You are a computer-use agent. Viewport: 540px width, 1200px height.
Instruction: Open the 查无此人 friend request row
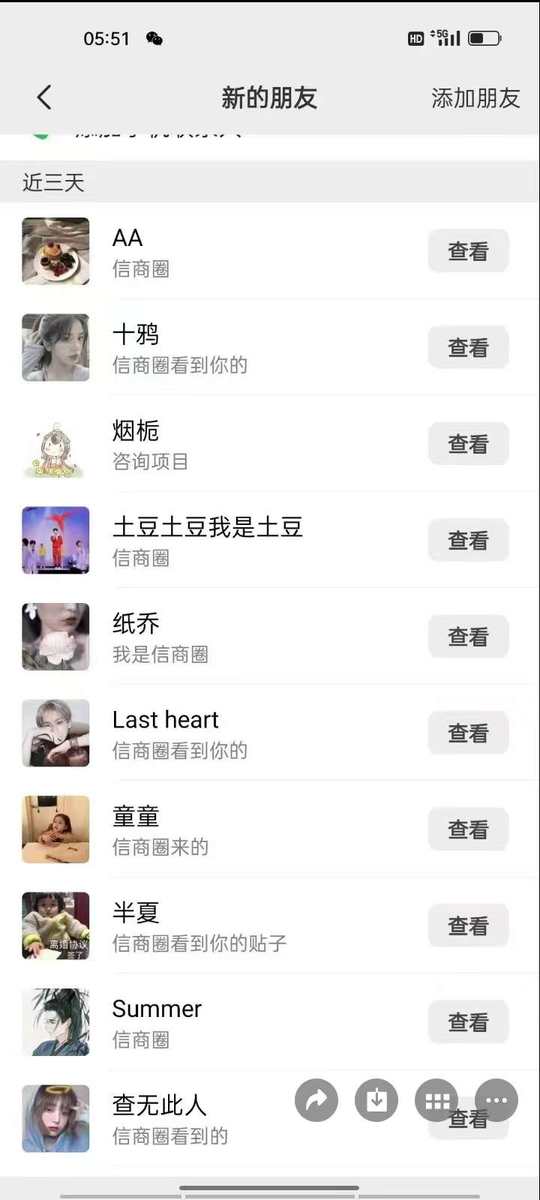point(270,1118)
